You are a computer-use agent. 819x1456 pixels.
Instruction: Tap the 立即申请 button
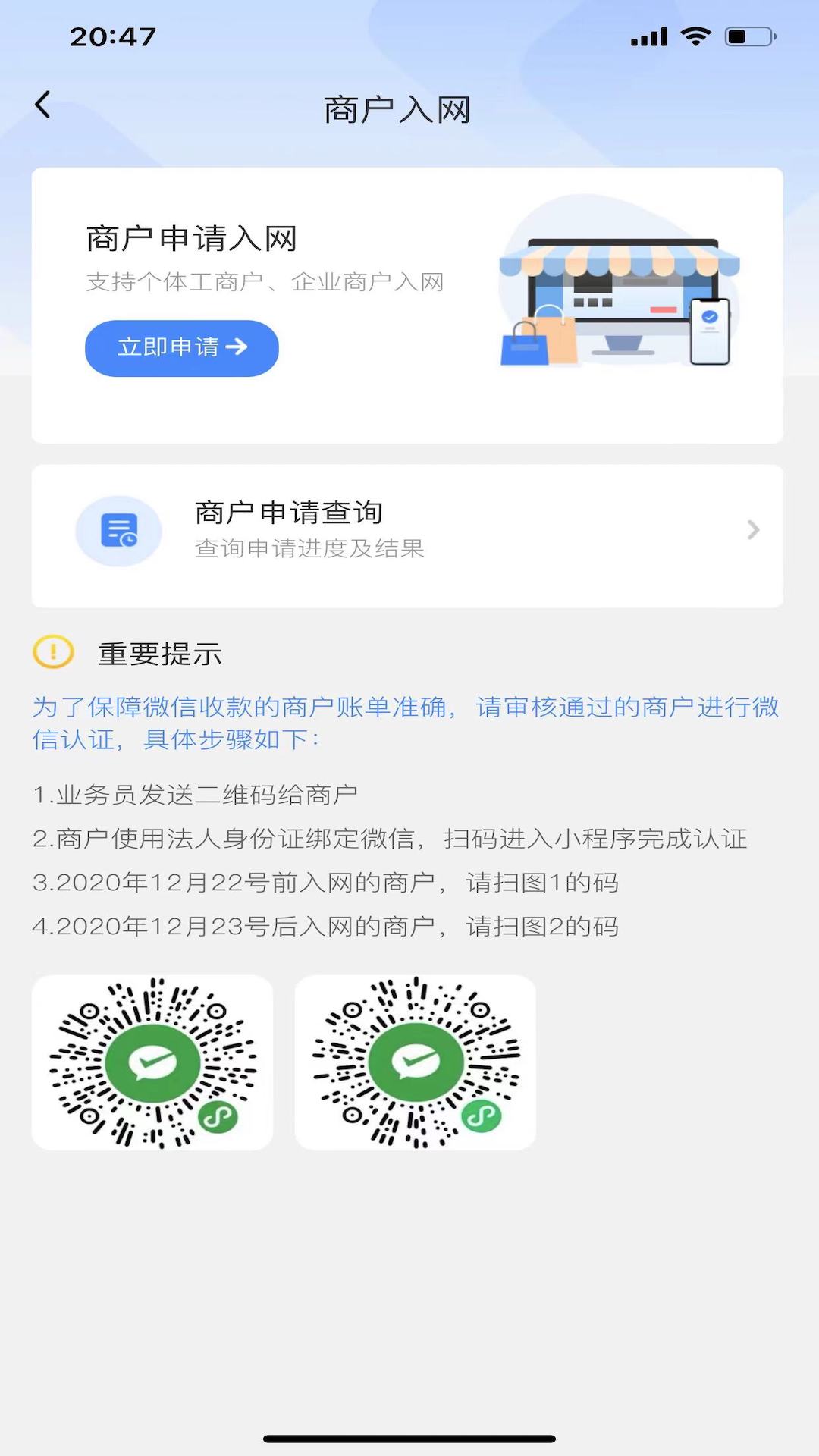click(x=182, y=348)
